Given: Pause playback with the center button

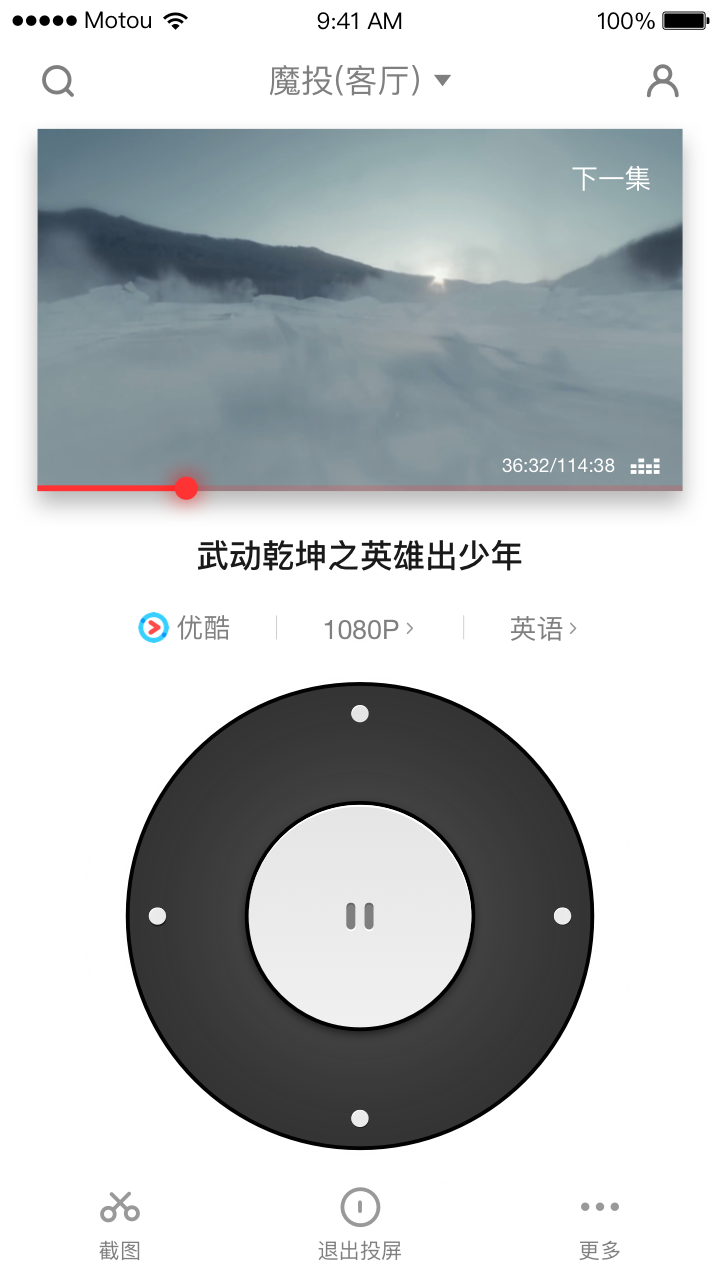Looking at the screenshot, I should [x=360, y=916].
